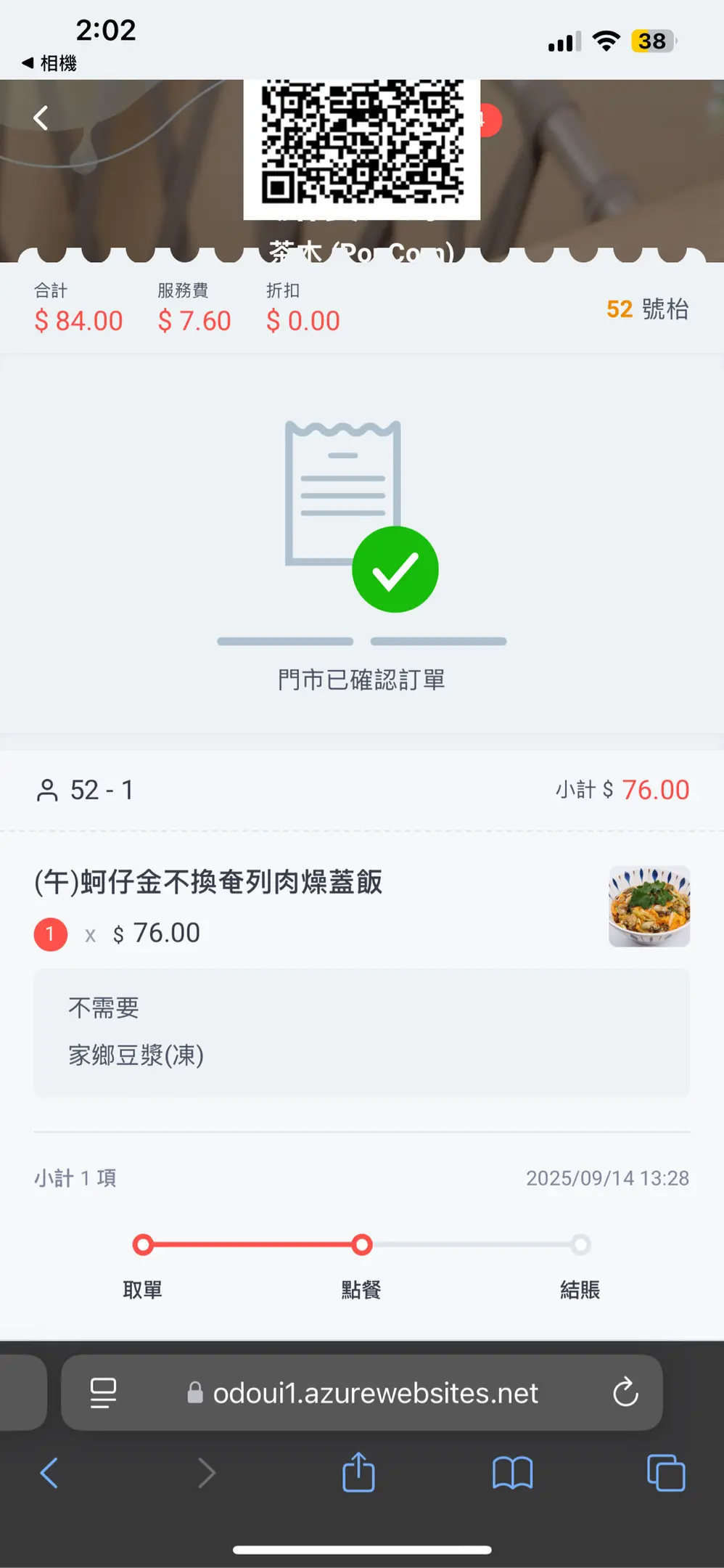Tap the odoui1.azurewebsites.net address bar
724x1568 pixels.
click(374, 1393)
